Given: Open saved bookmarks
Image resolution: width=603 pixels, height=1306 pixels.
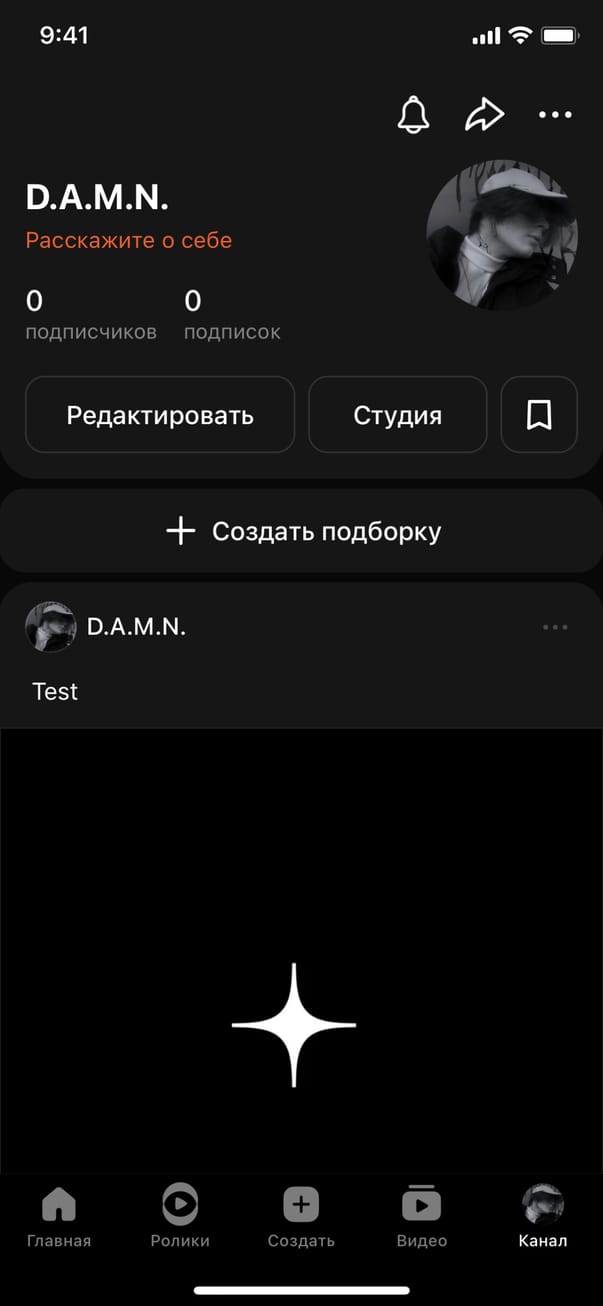Looking at the screenshot, I should pyautogui.click(x=539, y=415).
